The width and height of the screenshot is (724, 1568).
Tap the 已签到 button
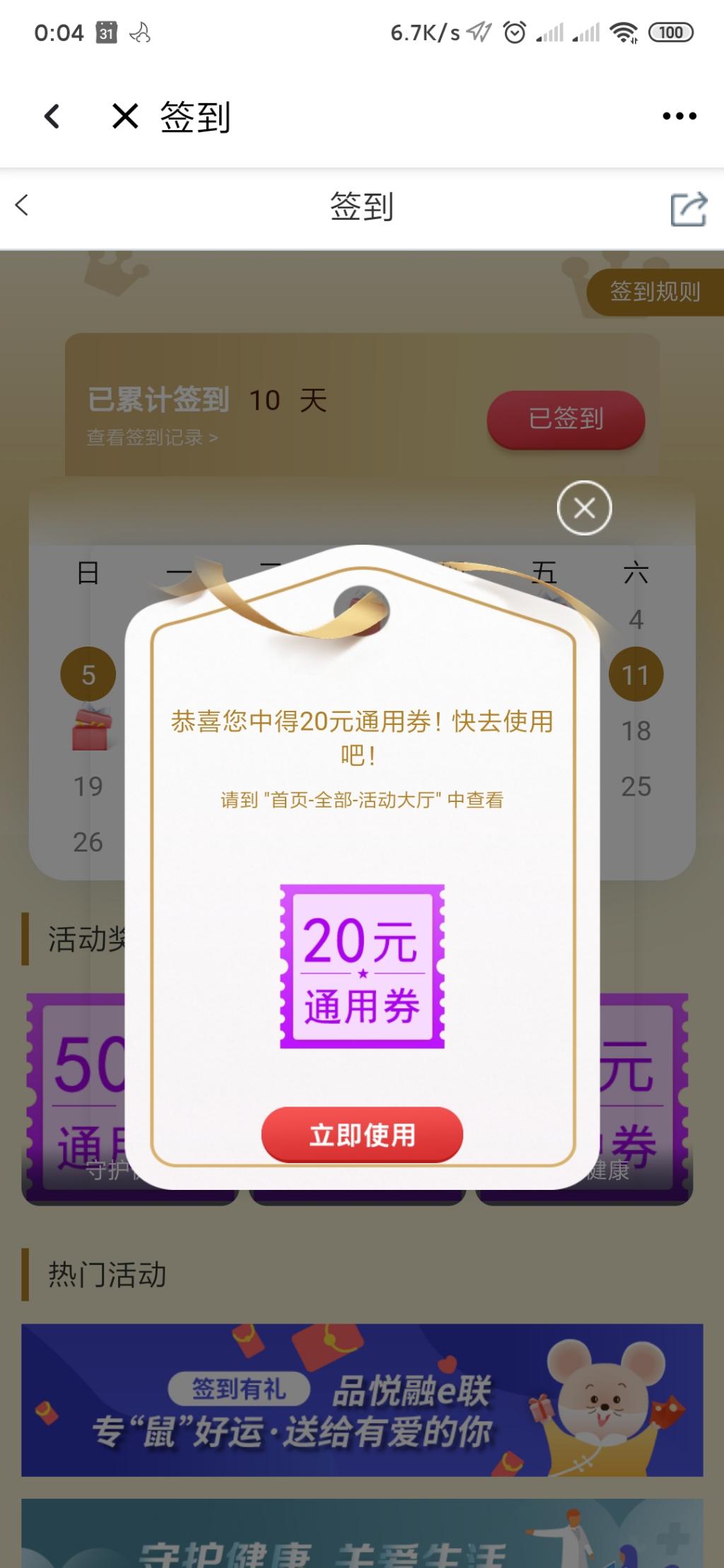coord(566,419)
